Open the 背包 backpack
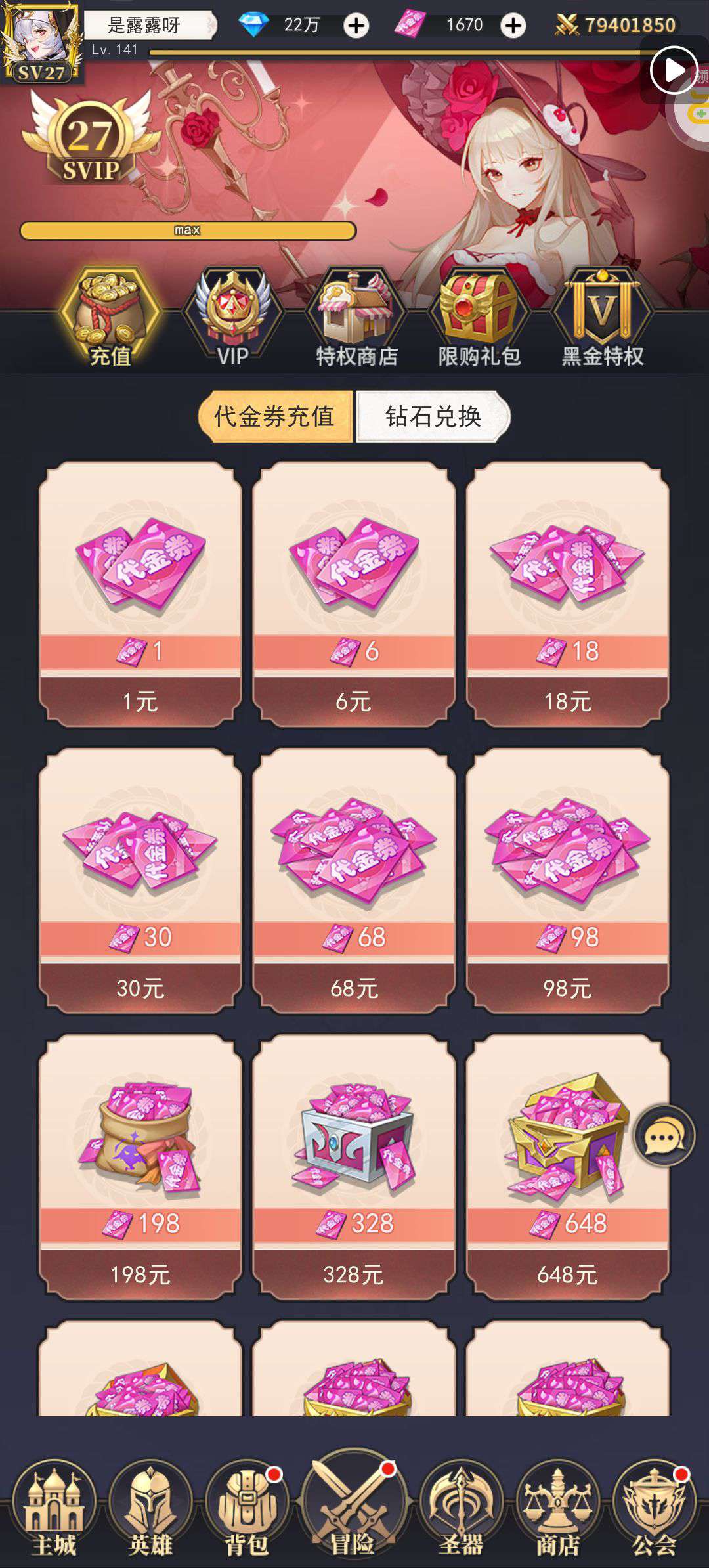709x1568 pixels. [x=247, y=1509]
